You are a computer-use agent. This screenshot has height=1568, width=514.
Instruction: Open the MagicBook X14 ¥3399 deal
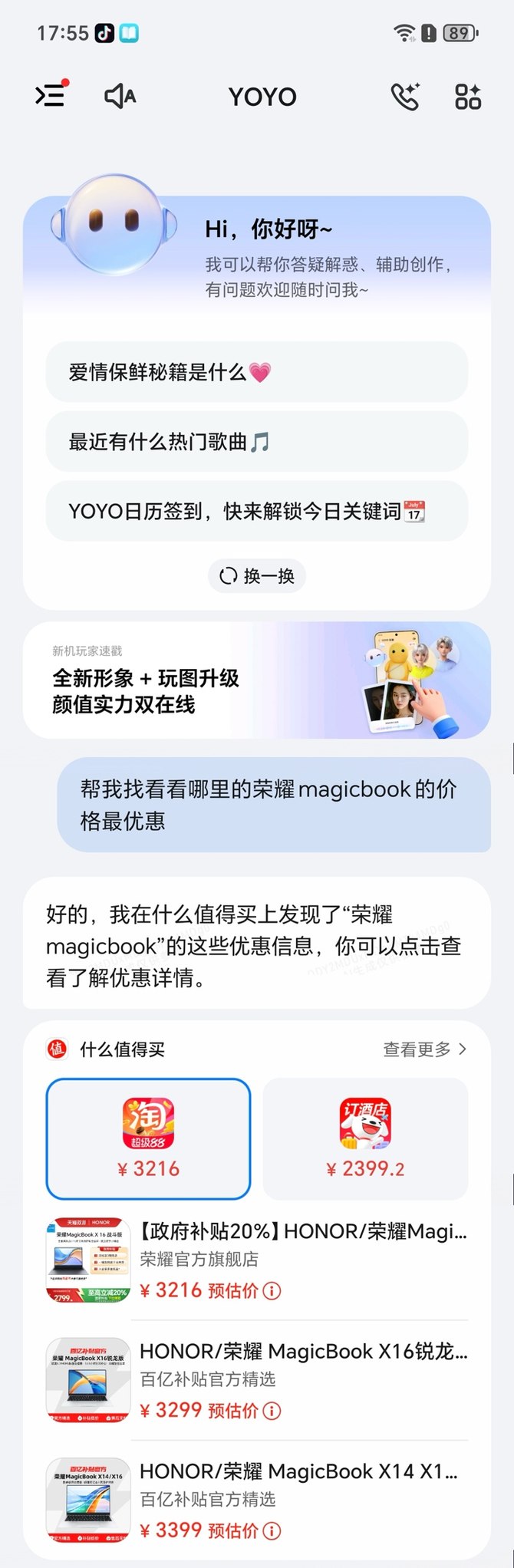click(x=257, y=1500)
